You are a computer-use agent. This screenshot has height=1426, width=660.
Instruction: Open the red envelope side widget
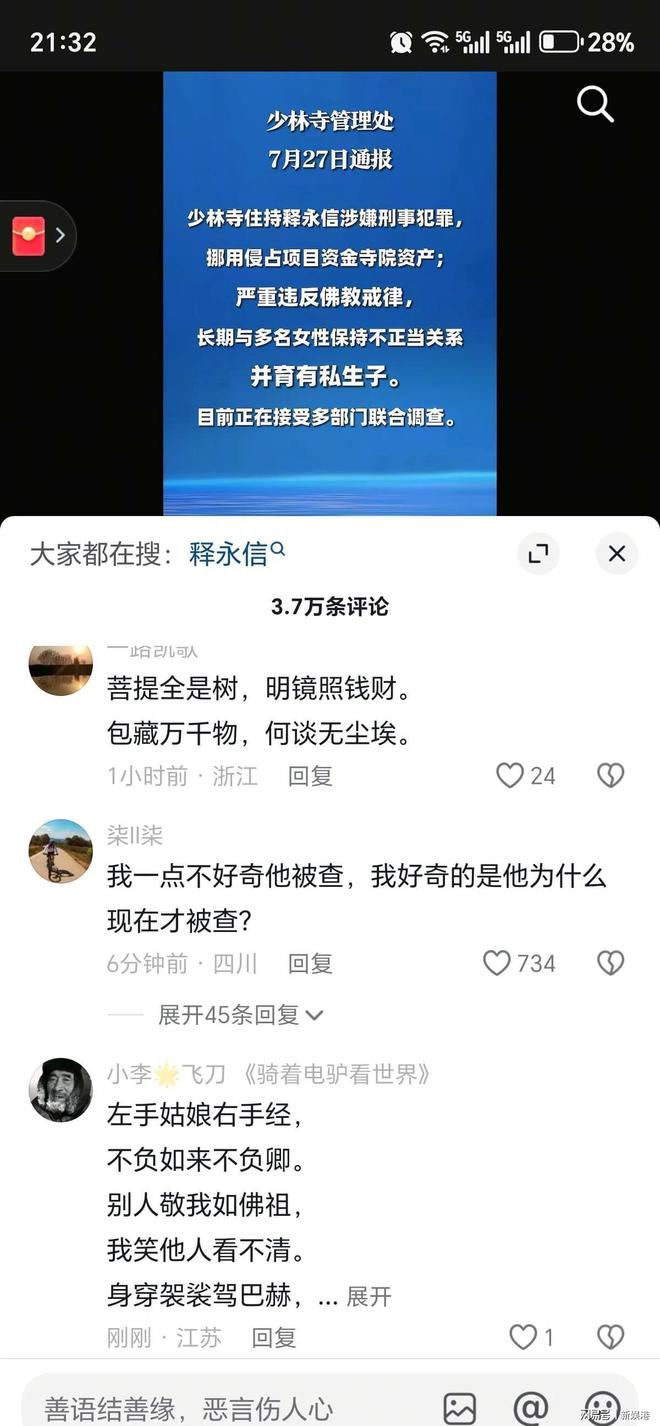(37, 236)
